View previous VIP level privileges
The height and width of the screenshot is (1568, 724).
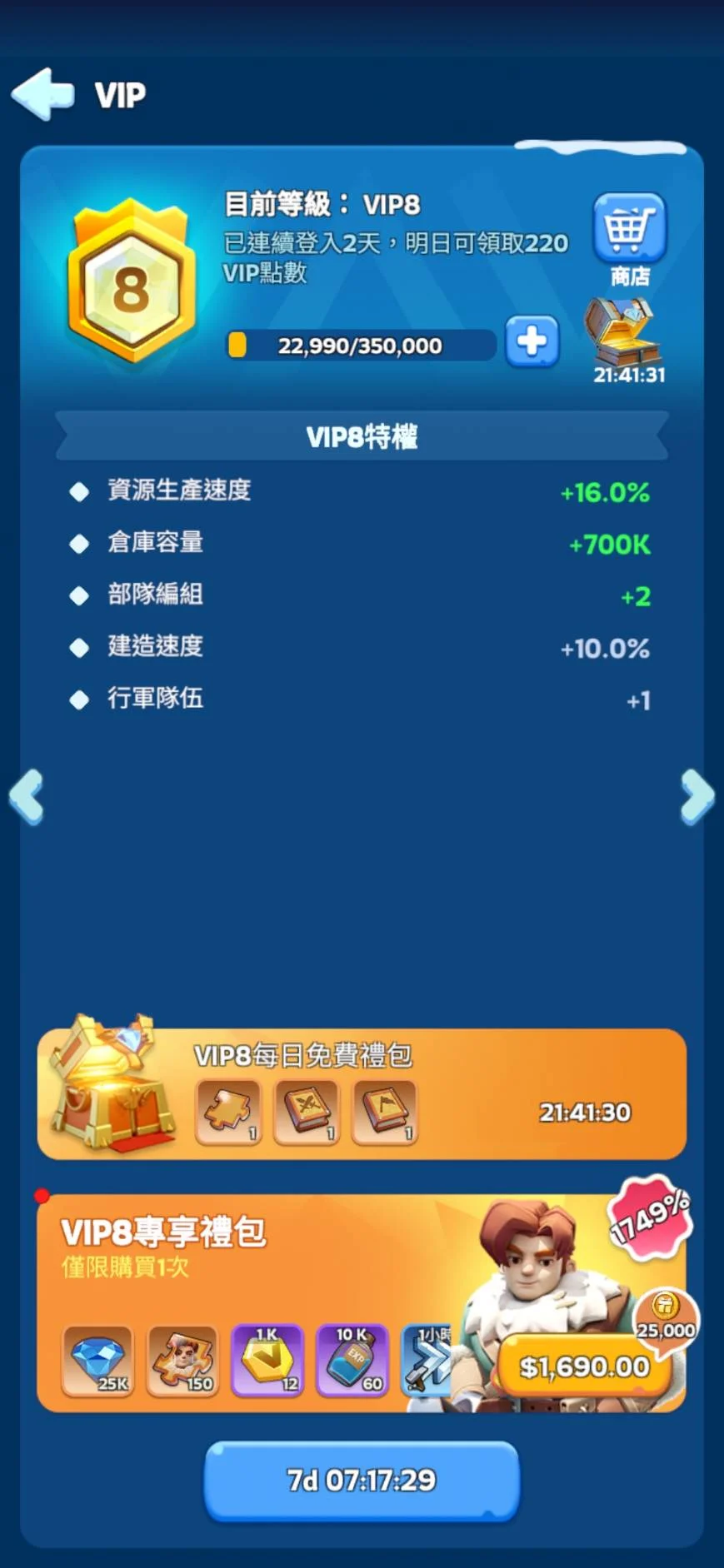click(26, 797)
